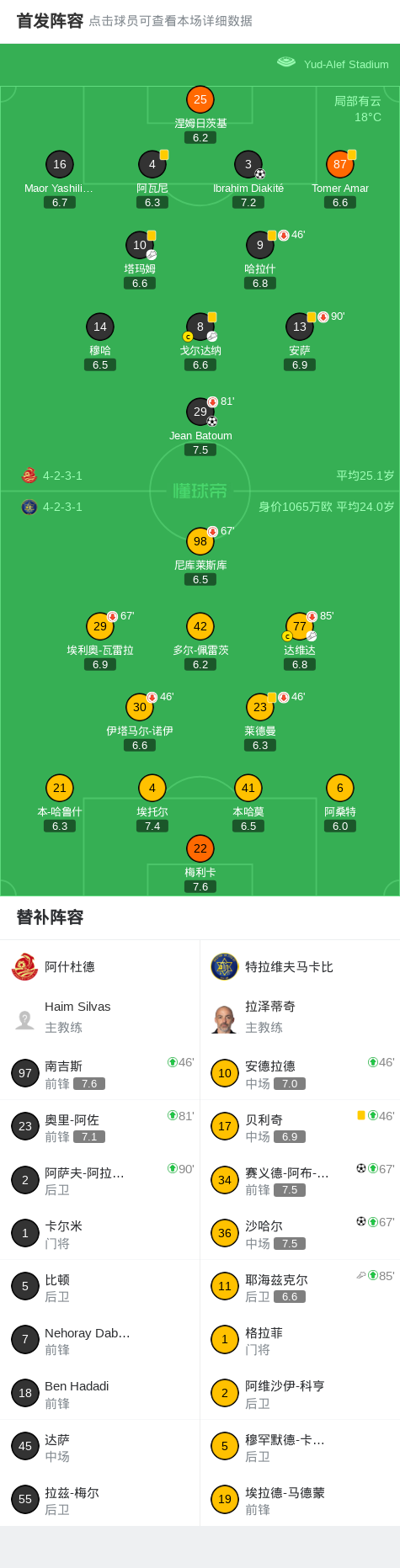The height and width of the screenshot is (1568, 400).
Task: Open coach Haim Silvas profile
Action: [x=100, y=1017]
